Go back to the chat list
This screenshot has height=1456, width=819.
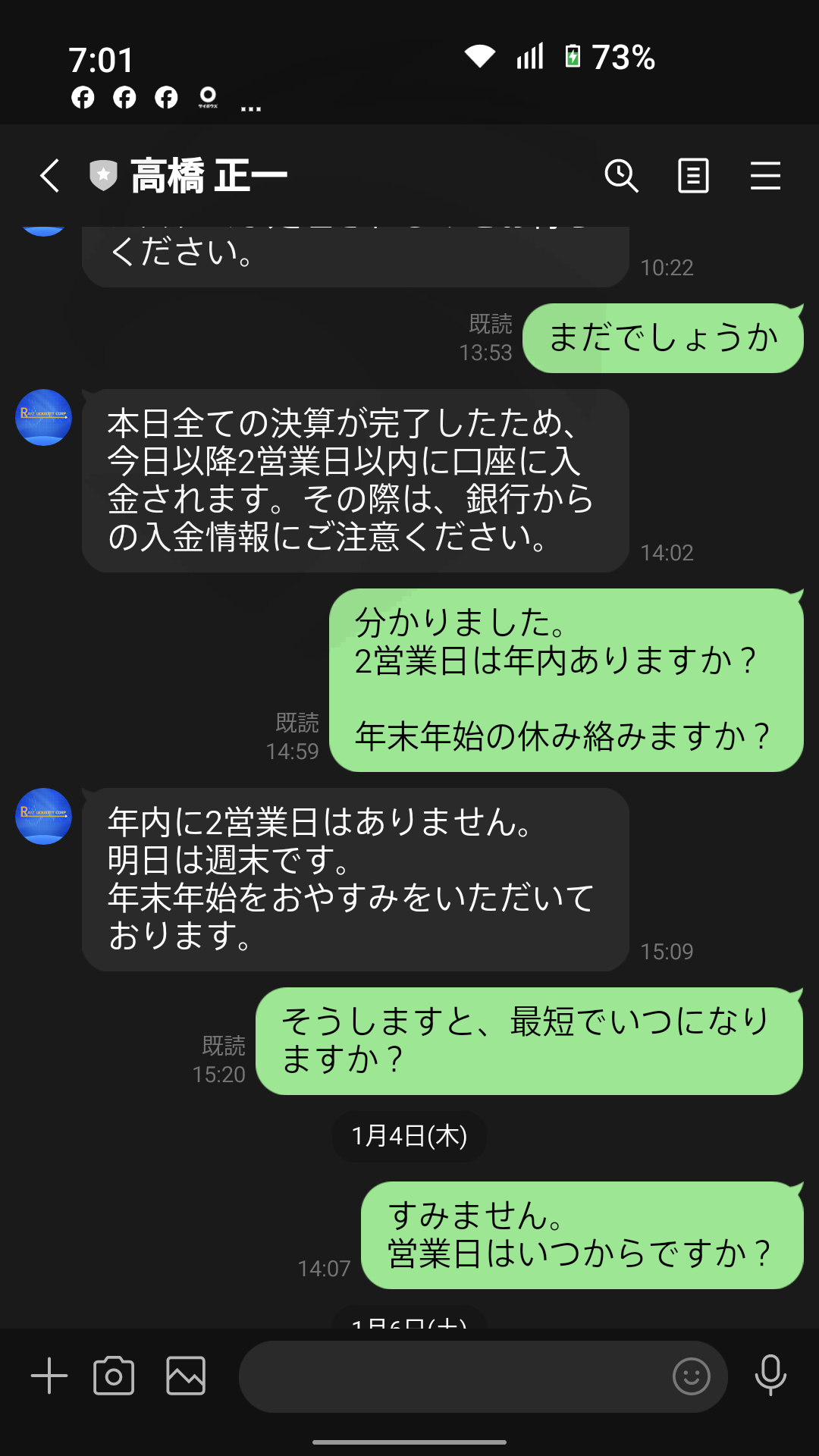[x=50, y=176]
